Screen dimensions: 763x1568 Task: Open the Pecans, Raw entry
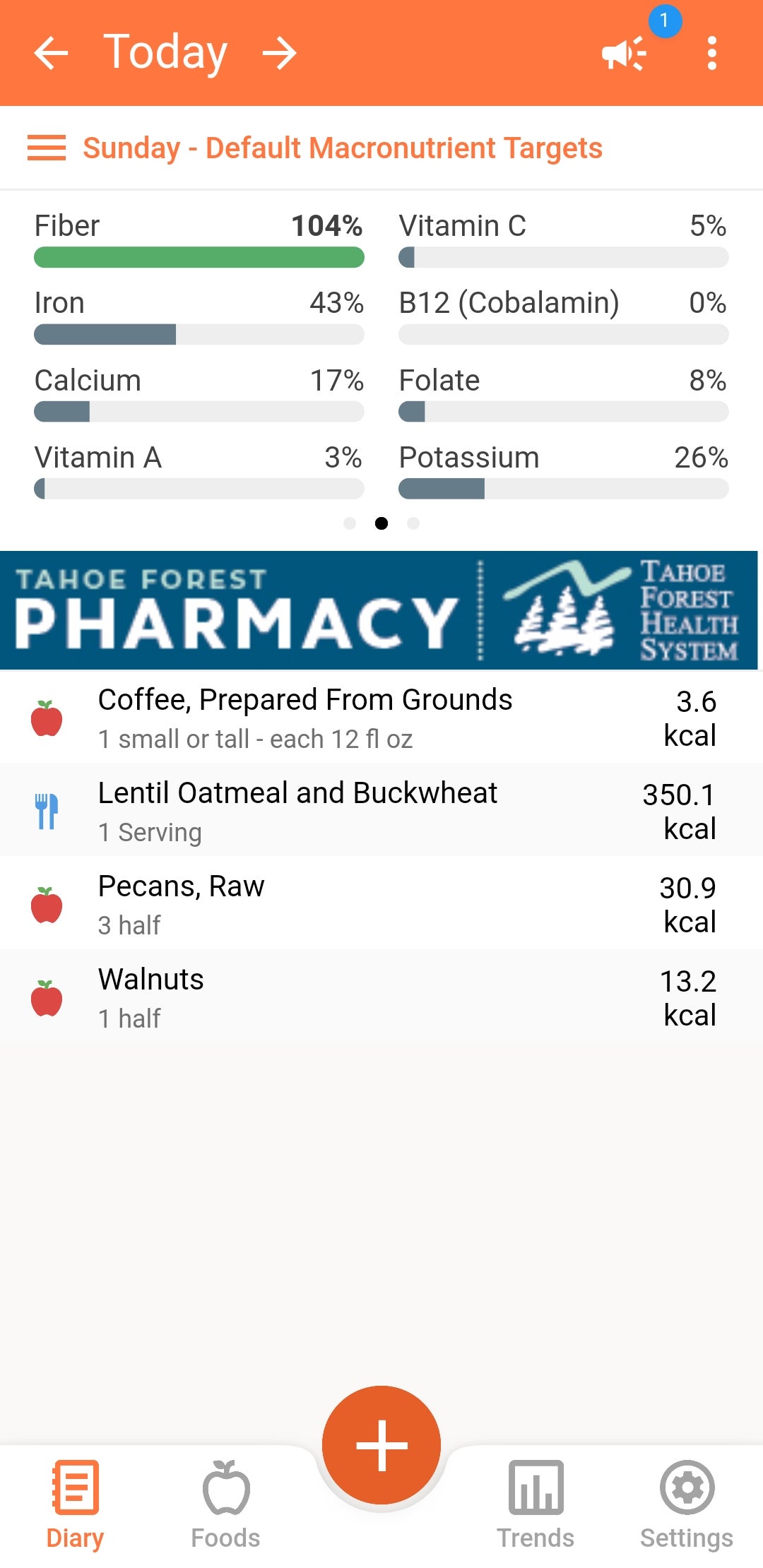[x=381, y=904]
